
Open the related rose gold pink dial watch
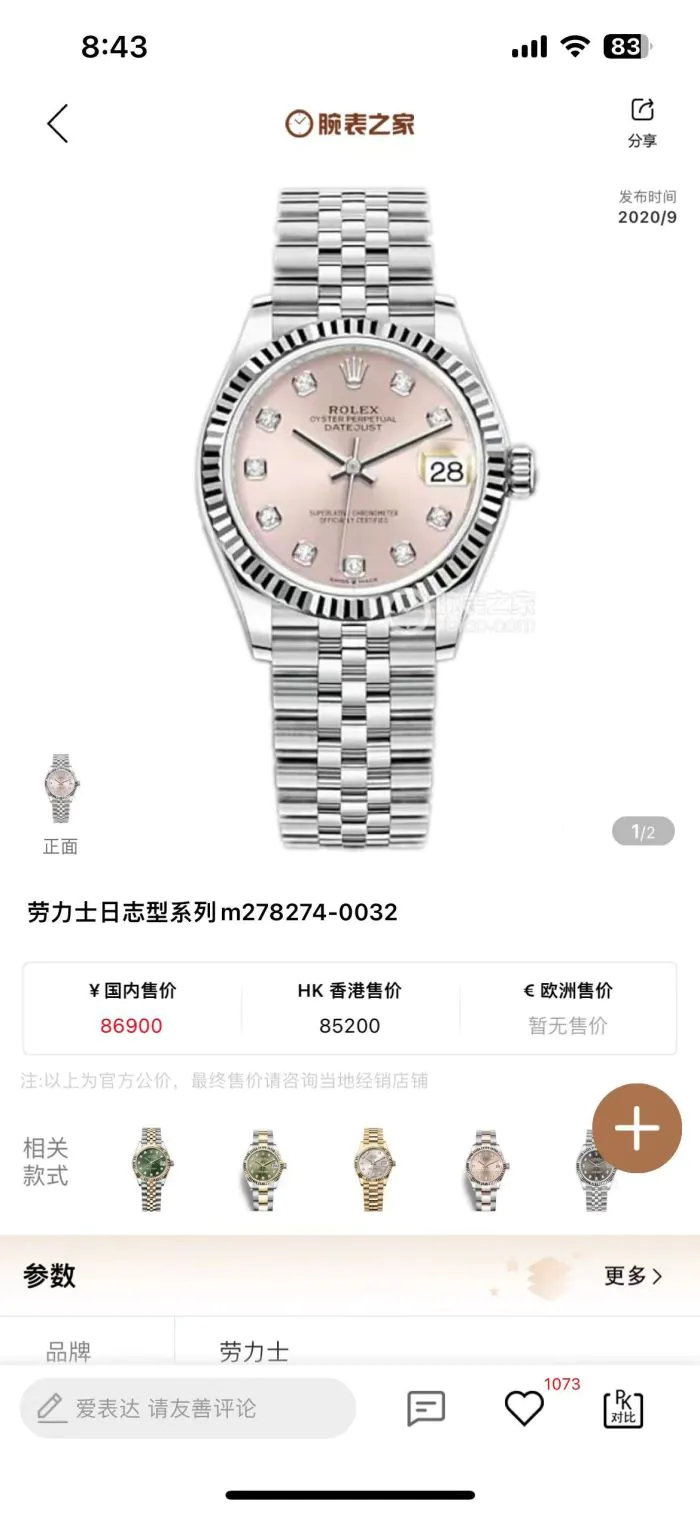pyautogui.click(x=486, y=1169)
